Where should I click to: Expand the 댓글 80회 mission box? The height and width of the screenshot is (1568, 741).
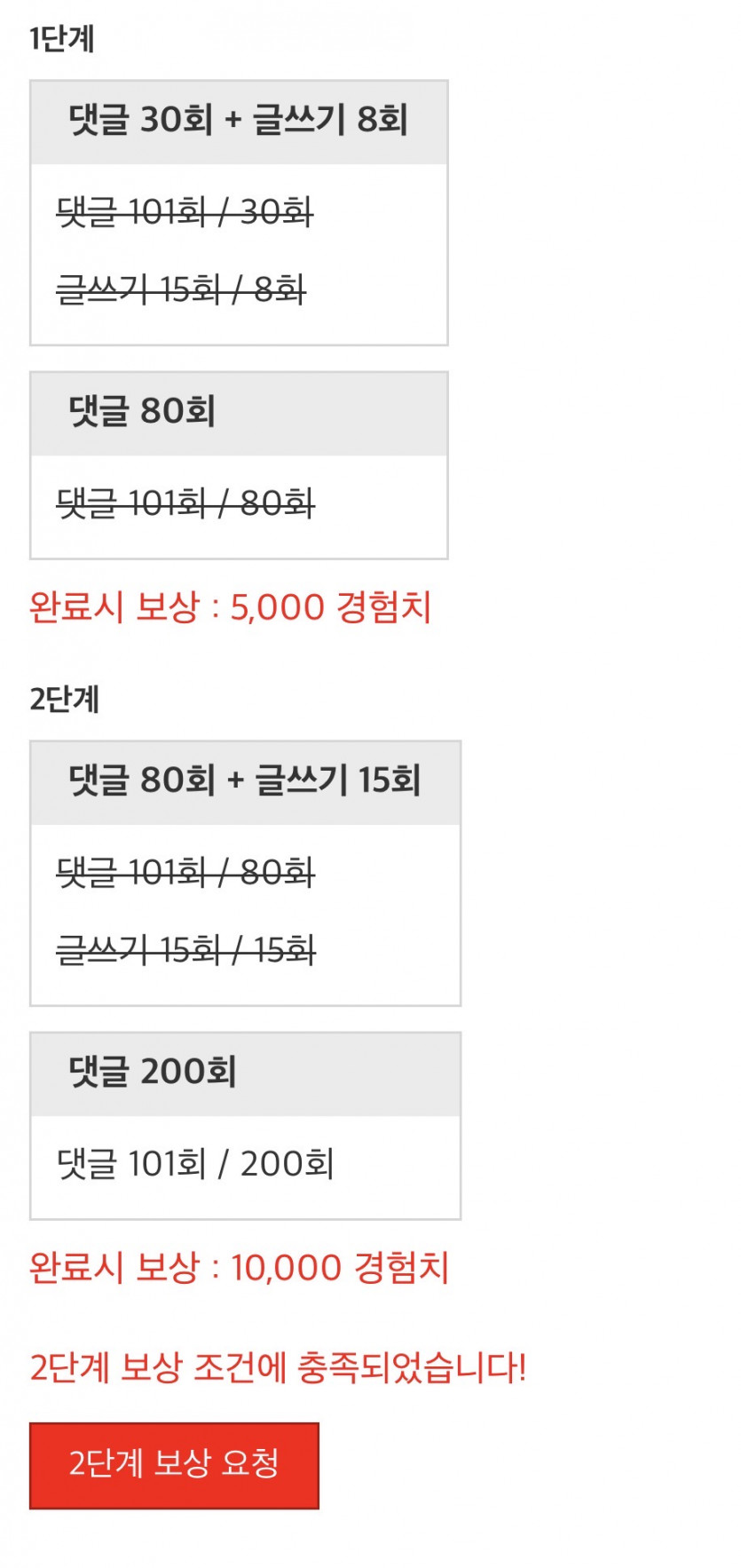[x=238, y=414]
